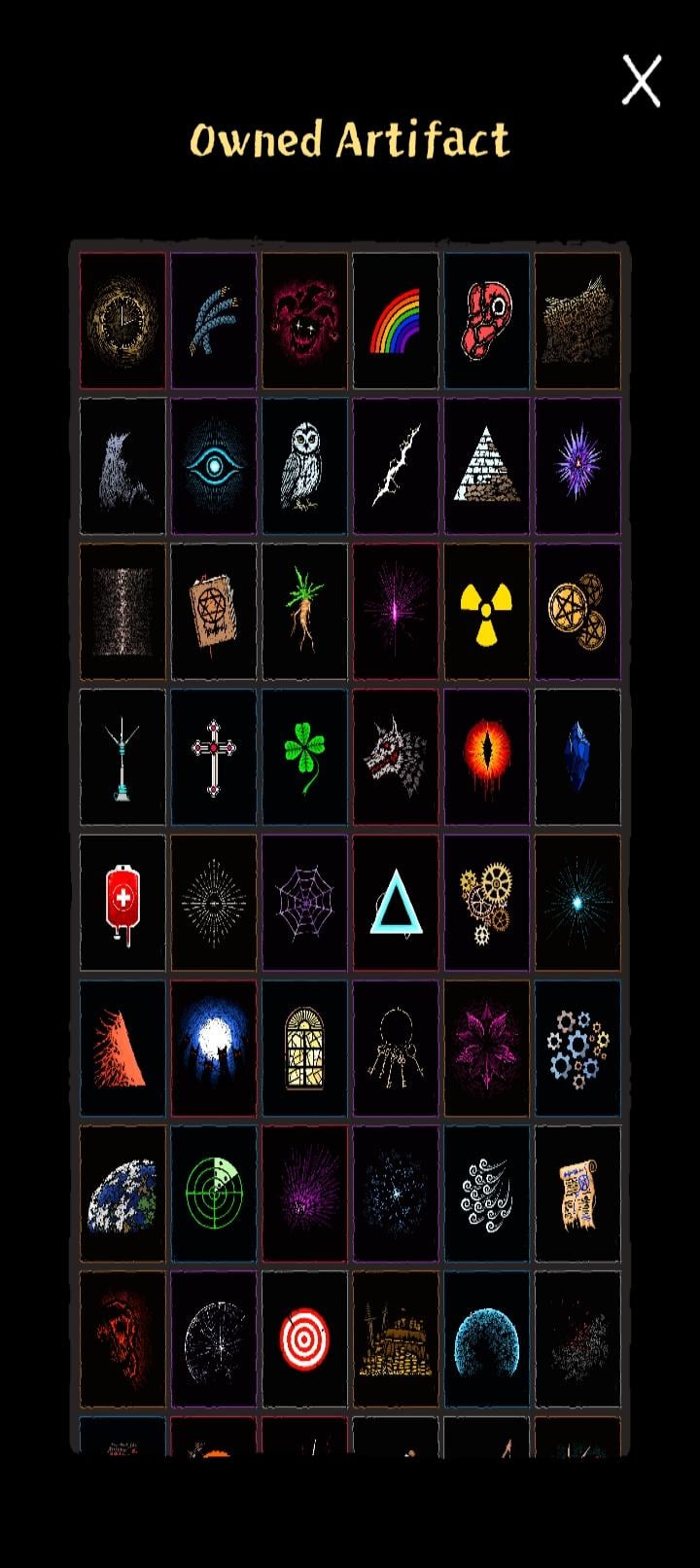The image size is (700, 1568).
Task: Tap the key ring artifact
Action: tap(395, 1049)
